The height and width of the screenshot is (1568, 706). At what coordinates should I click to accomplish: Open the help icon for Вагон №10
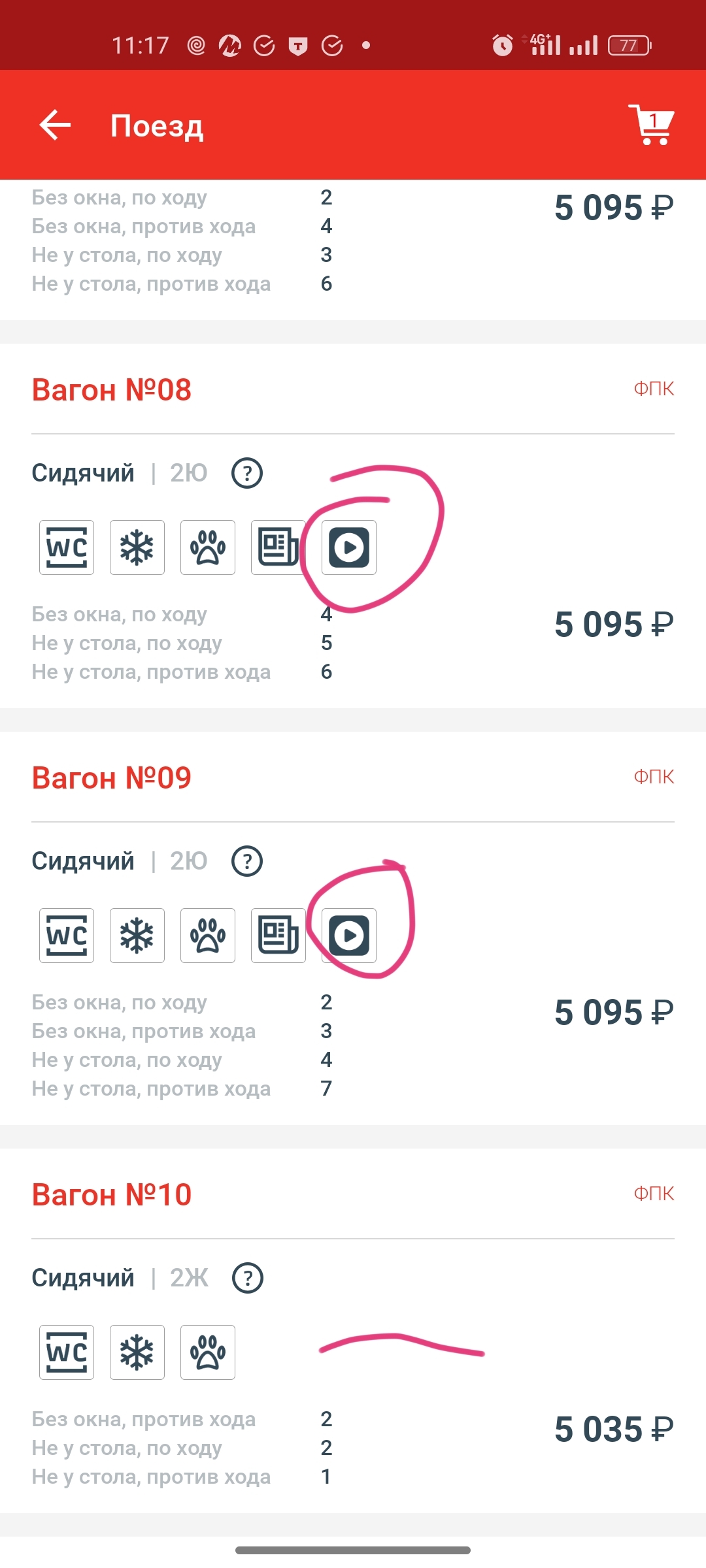point(247,1278)
